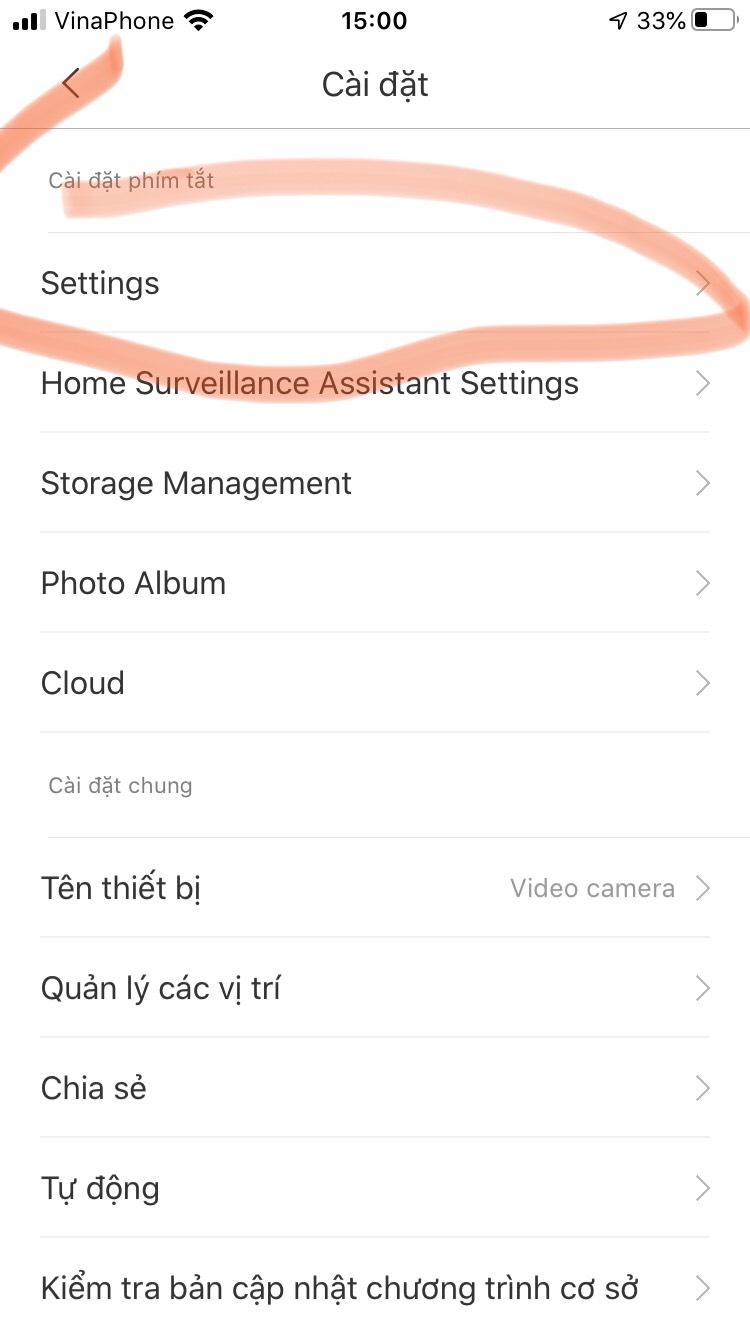Open Storage Management
The image size is (750, 1334).
[375, 484]
